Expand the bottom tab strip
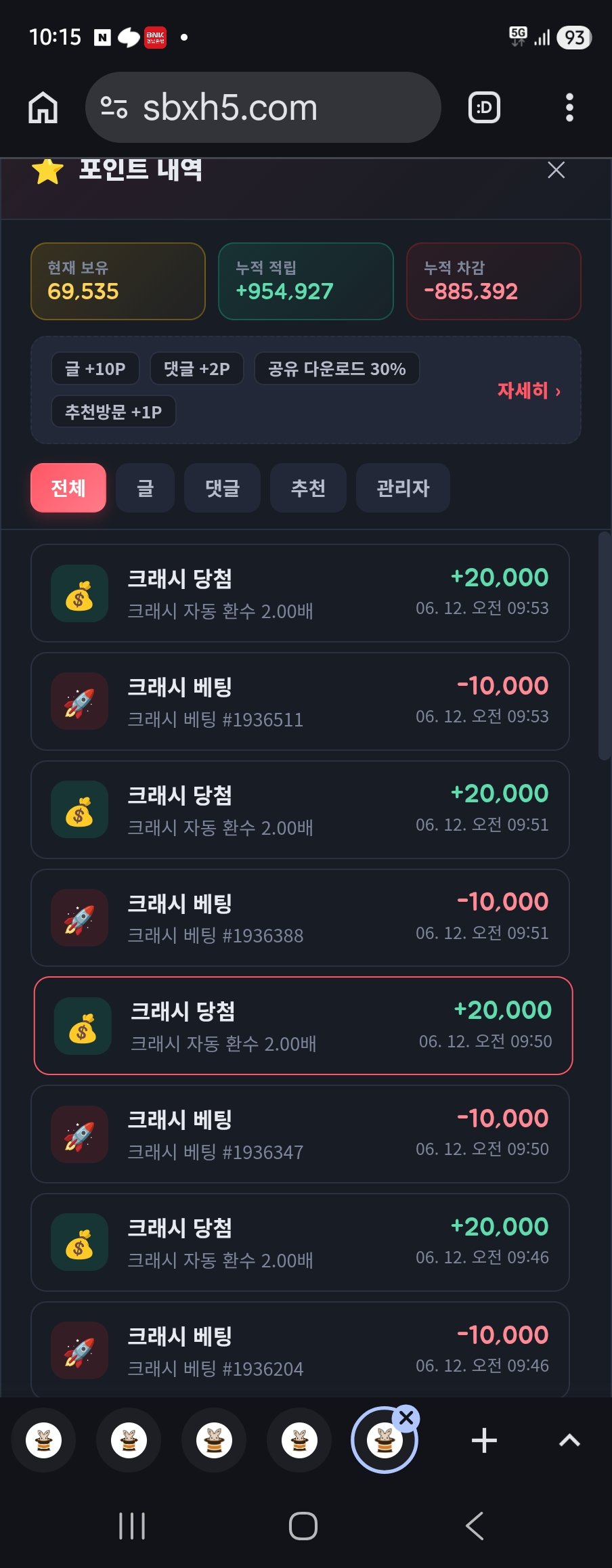The height and width of the screenshot is (1568, 612). tap(569, 1440)
